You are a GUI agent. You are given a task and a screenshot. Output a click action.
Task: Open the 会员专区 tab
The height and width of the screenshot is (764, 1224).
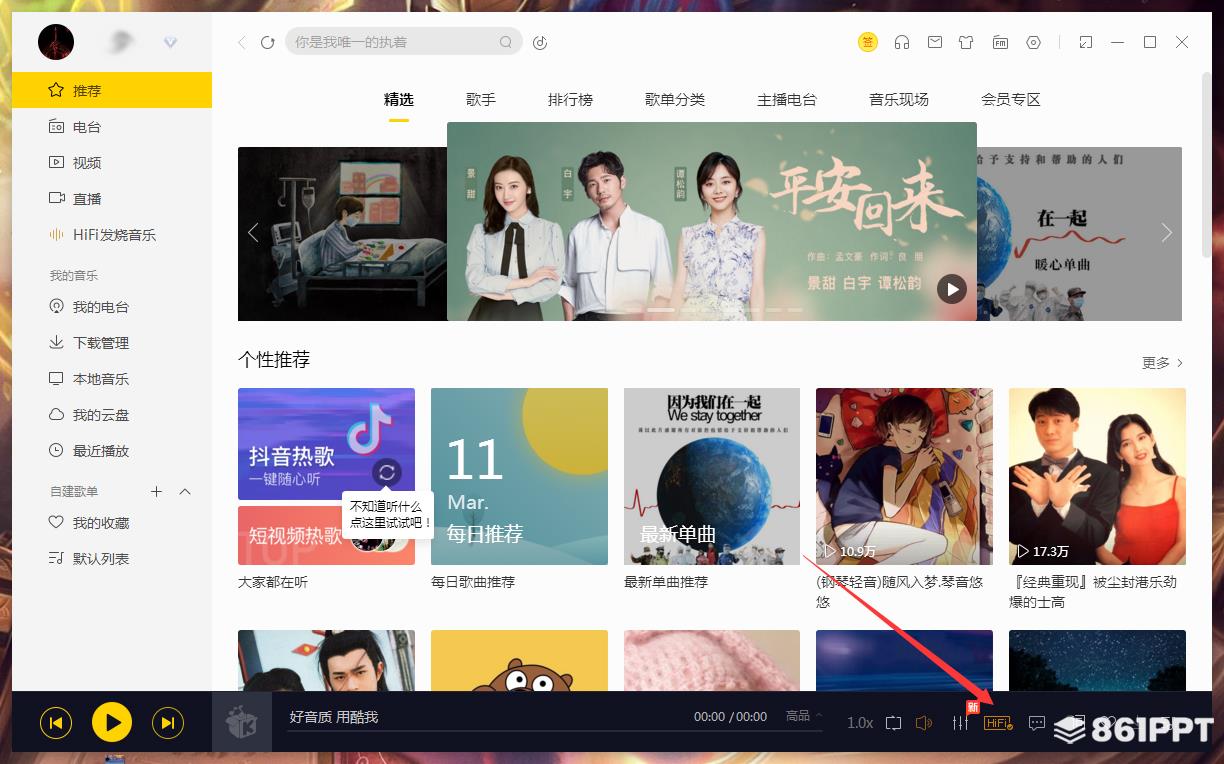(x=1010, y=100)
